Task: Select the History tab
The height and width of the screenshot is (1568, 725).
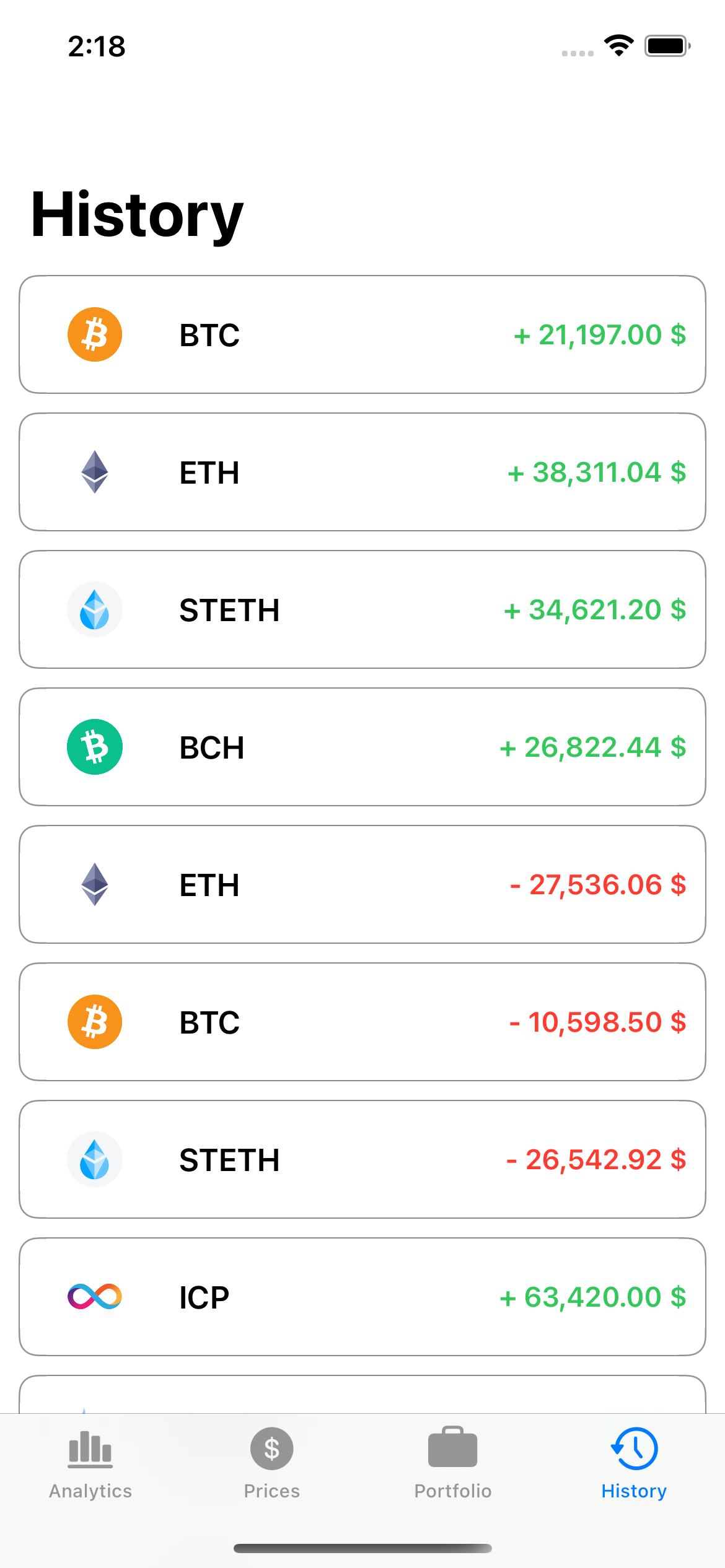Action: point(633,1463)
